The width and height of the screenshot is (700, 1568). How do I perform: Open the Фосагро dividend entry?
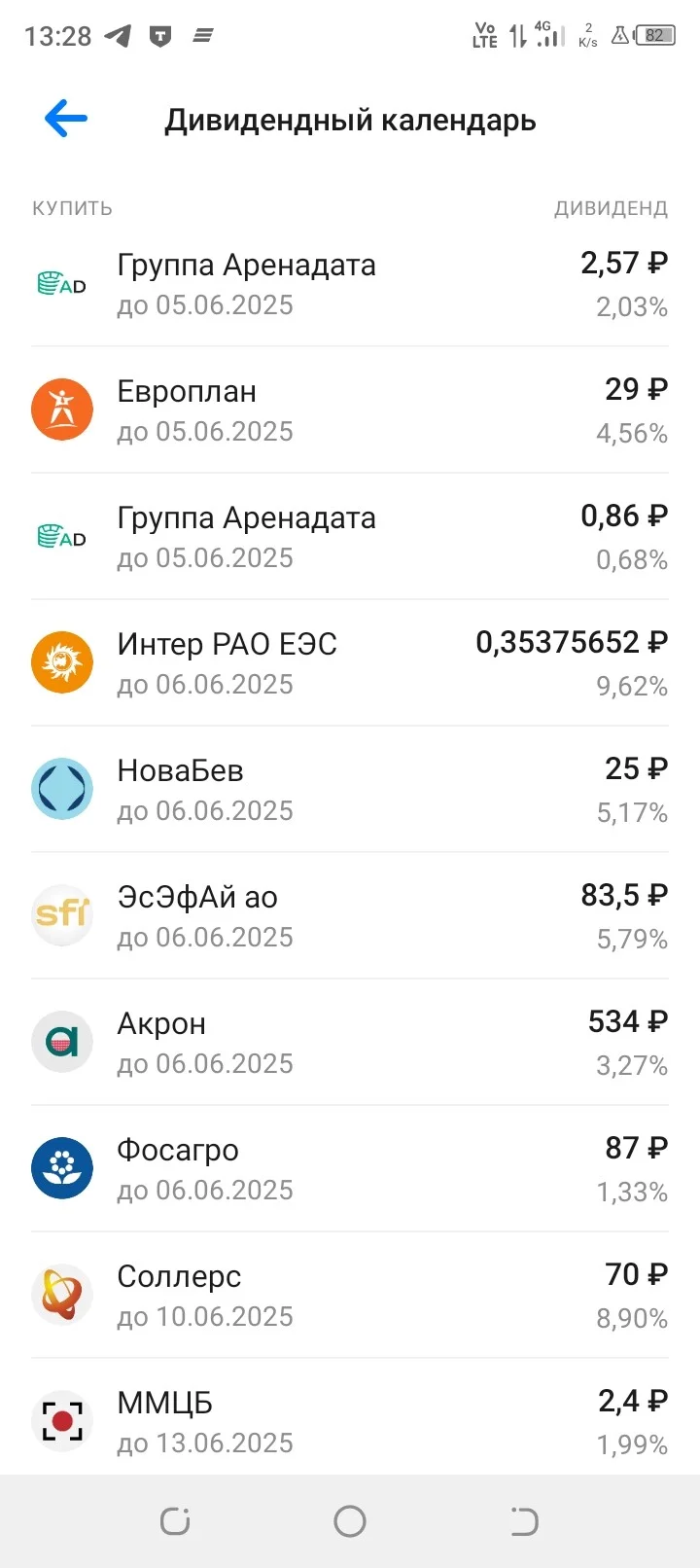(350, 1169)
